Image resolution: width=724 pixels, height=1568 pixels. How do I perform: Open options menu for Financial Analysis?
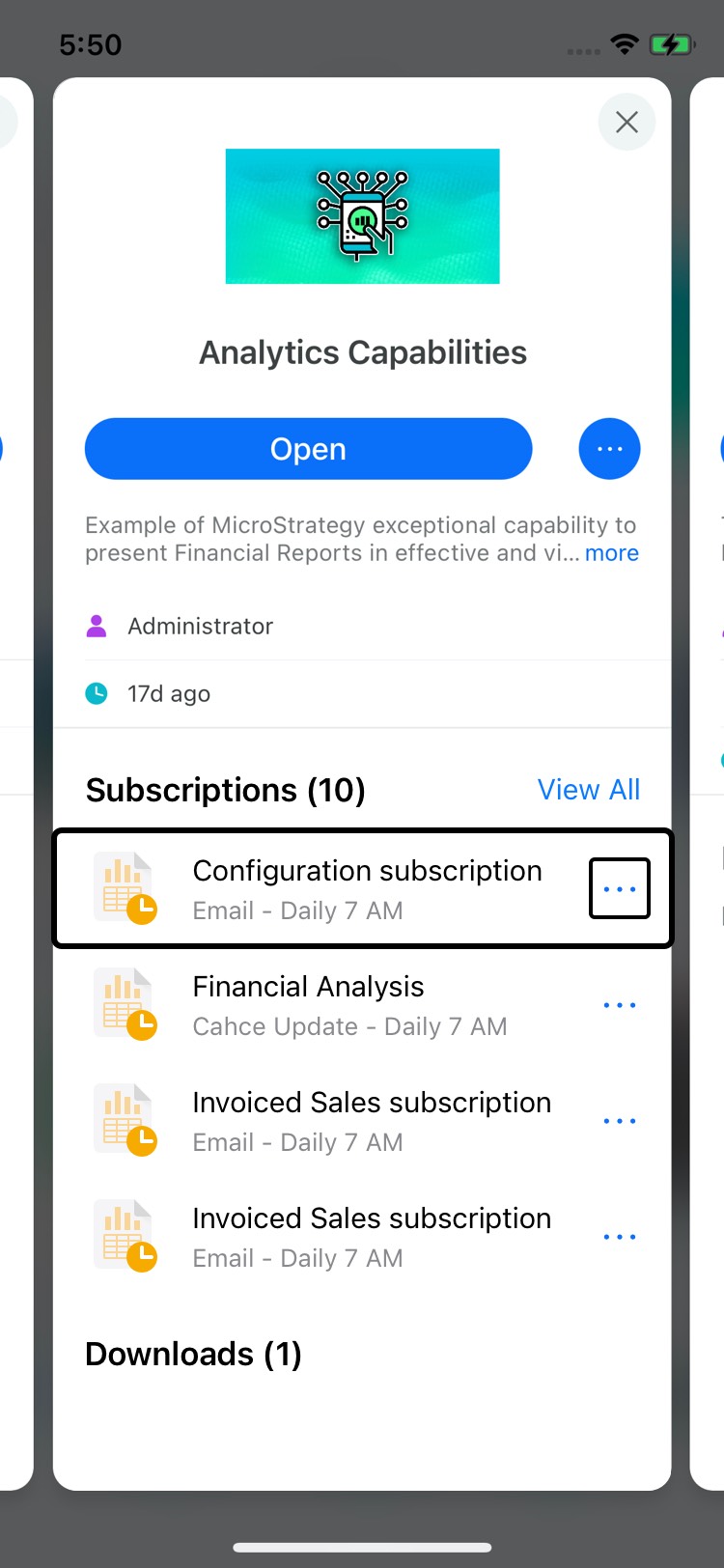620,1005
